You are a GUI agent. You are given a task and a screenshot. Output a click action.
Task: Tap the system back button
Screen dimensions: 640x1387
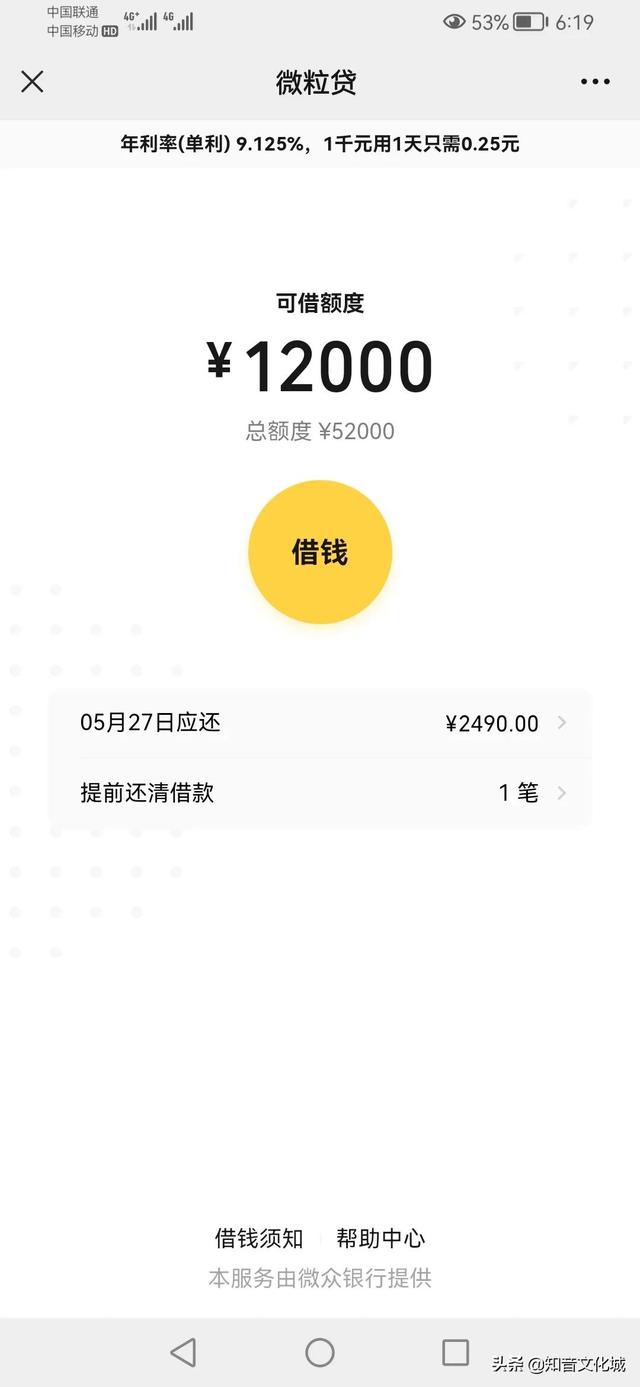183,1353
